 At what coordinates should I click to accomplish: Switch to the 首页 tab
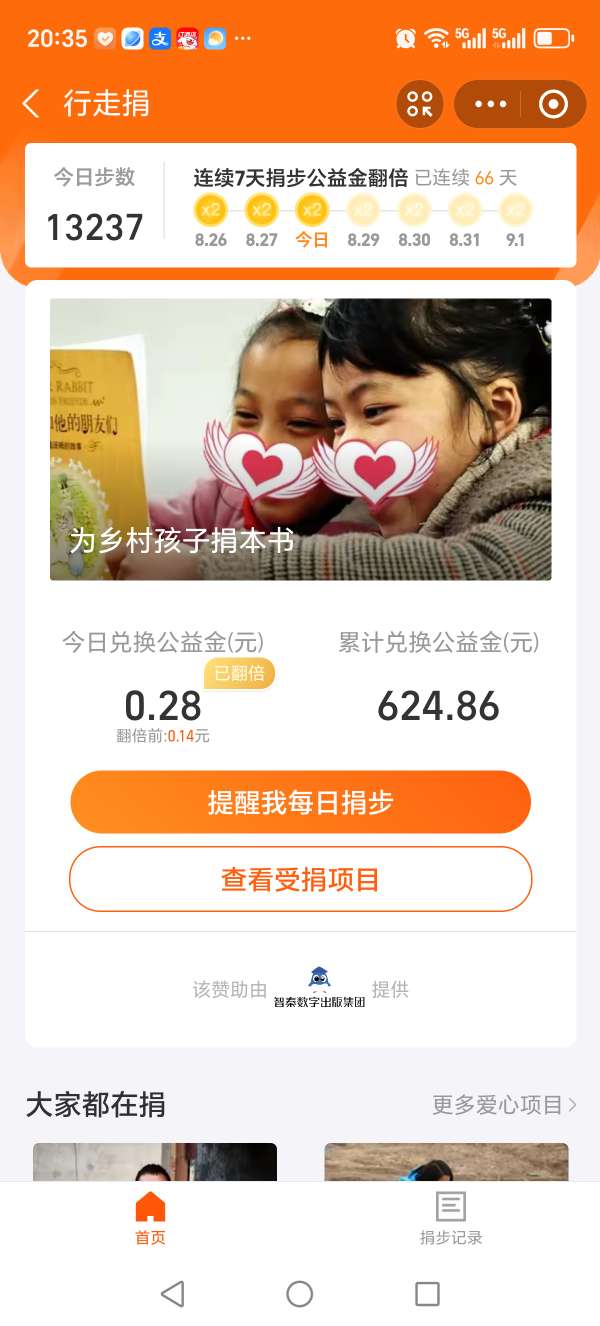pyautogui.click(x=150, y=1217)
